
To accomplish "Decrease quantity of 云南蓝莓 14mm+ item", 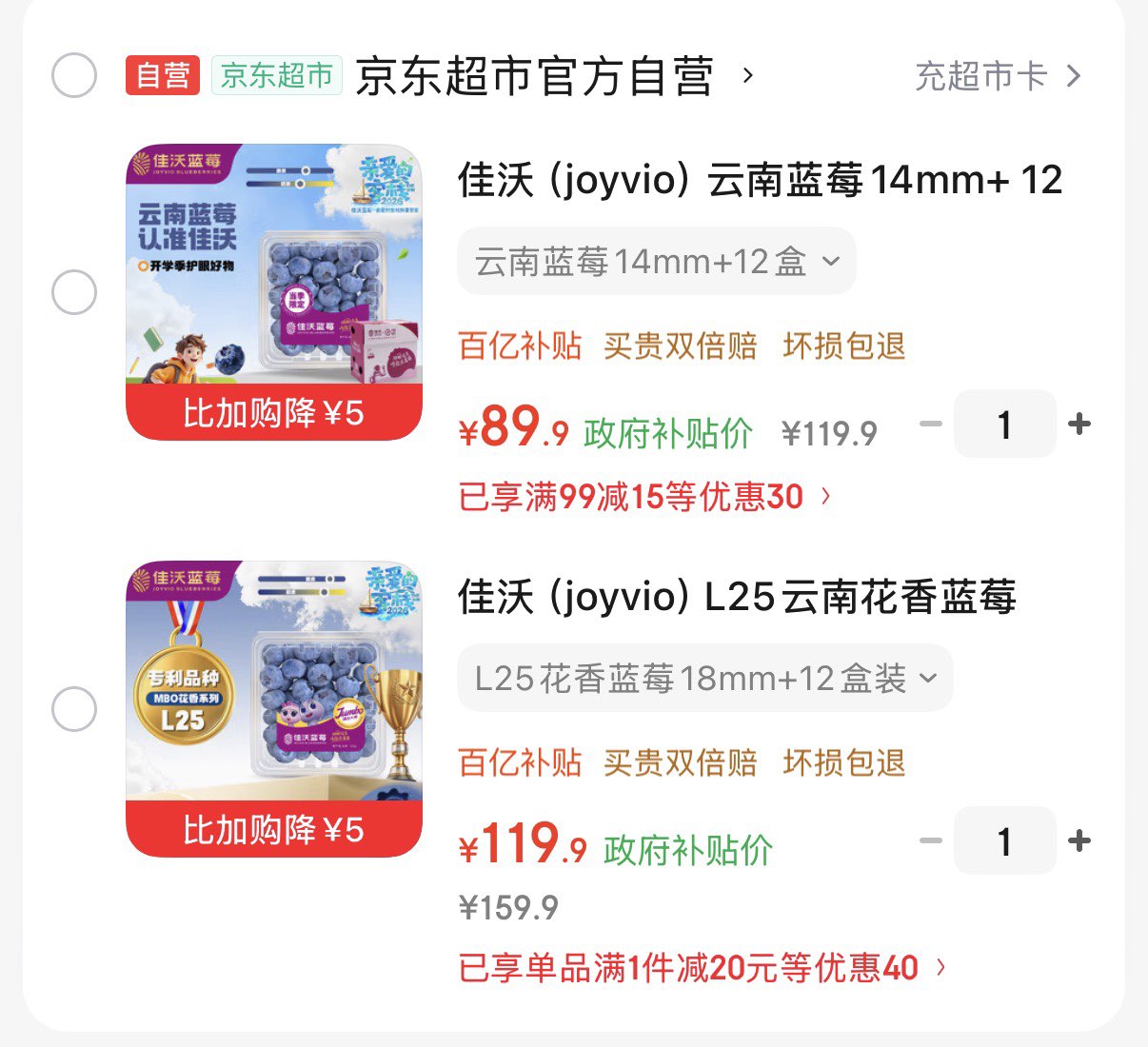I will 931,424.
